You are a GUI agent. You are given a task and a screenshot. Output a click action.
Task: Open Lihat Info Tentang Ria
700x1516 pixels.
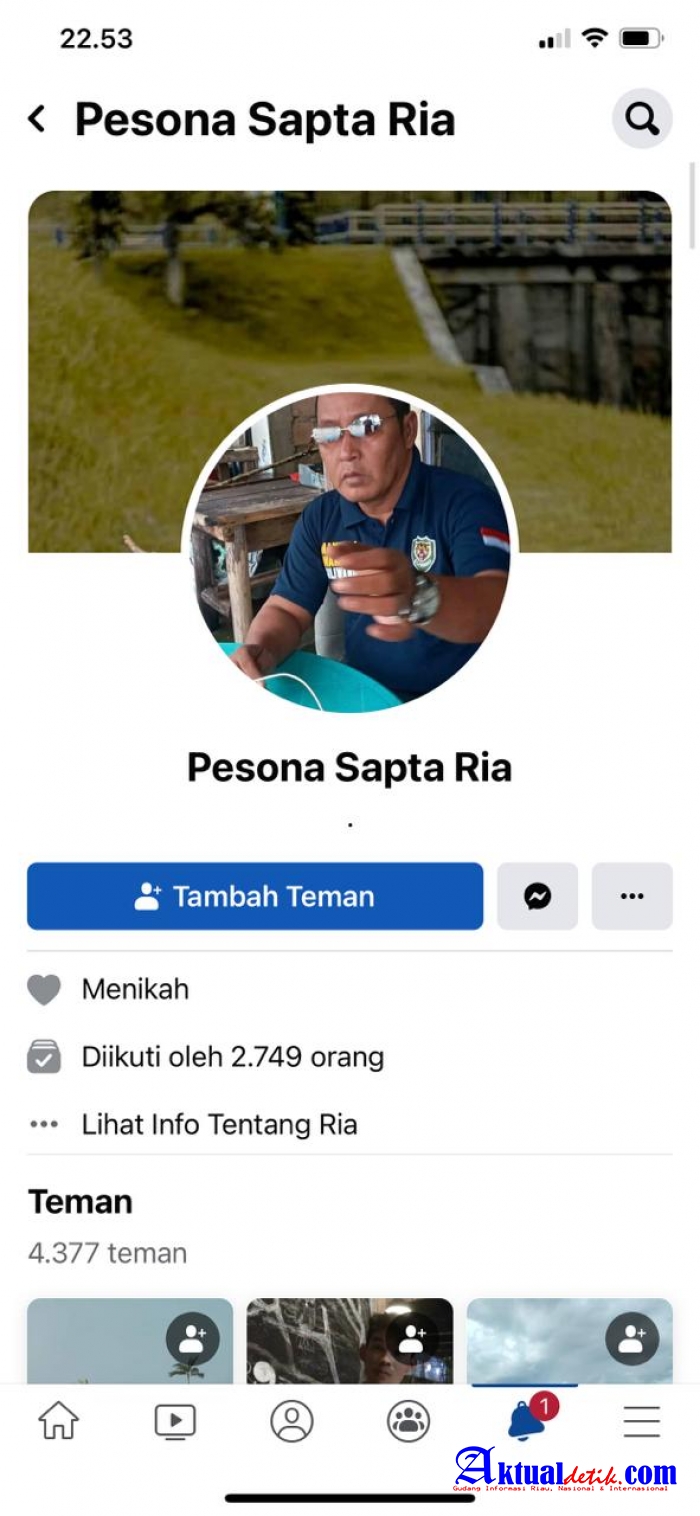point(219,1124)
